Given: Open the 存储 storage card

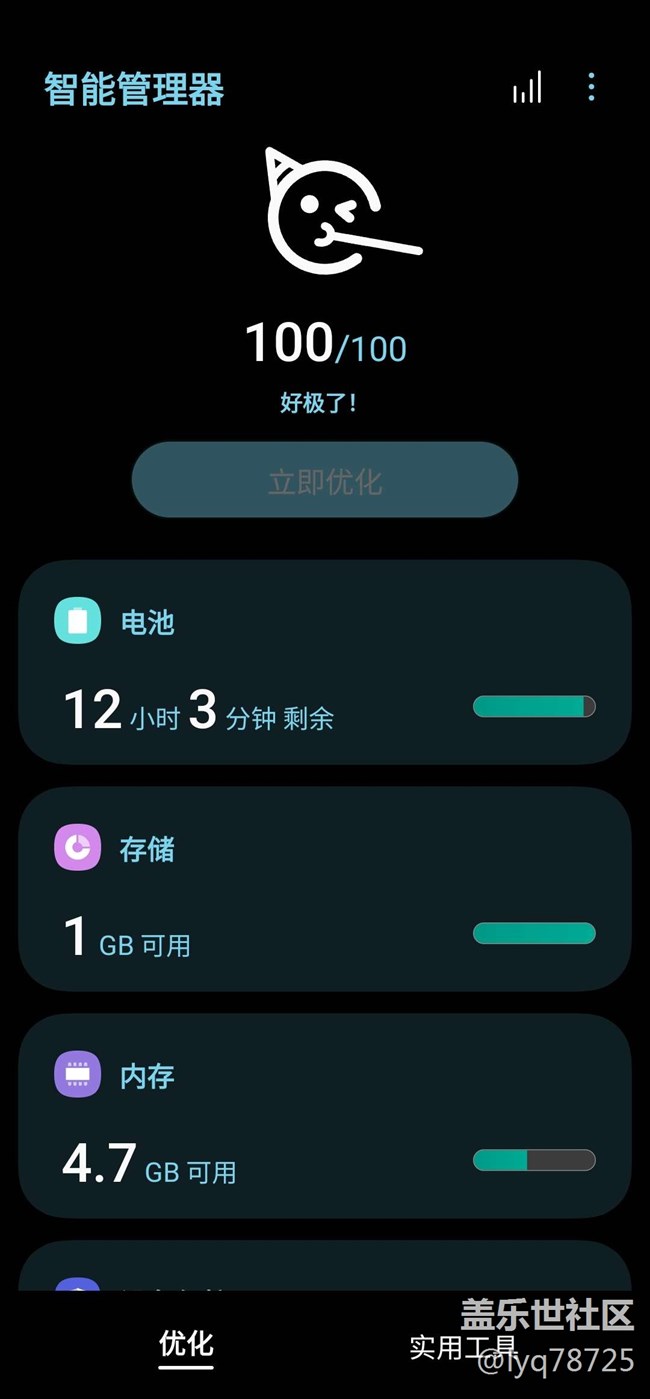Looking at the screenshot, I should [x=325, y=889].
